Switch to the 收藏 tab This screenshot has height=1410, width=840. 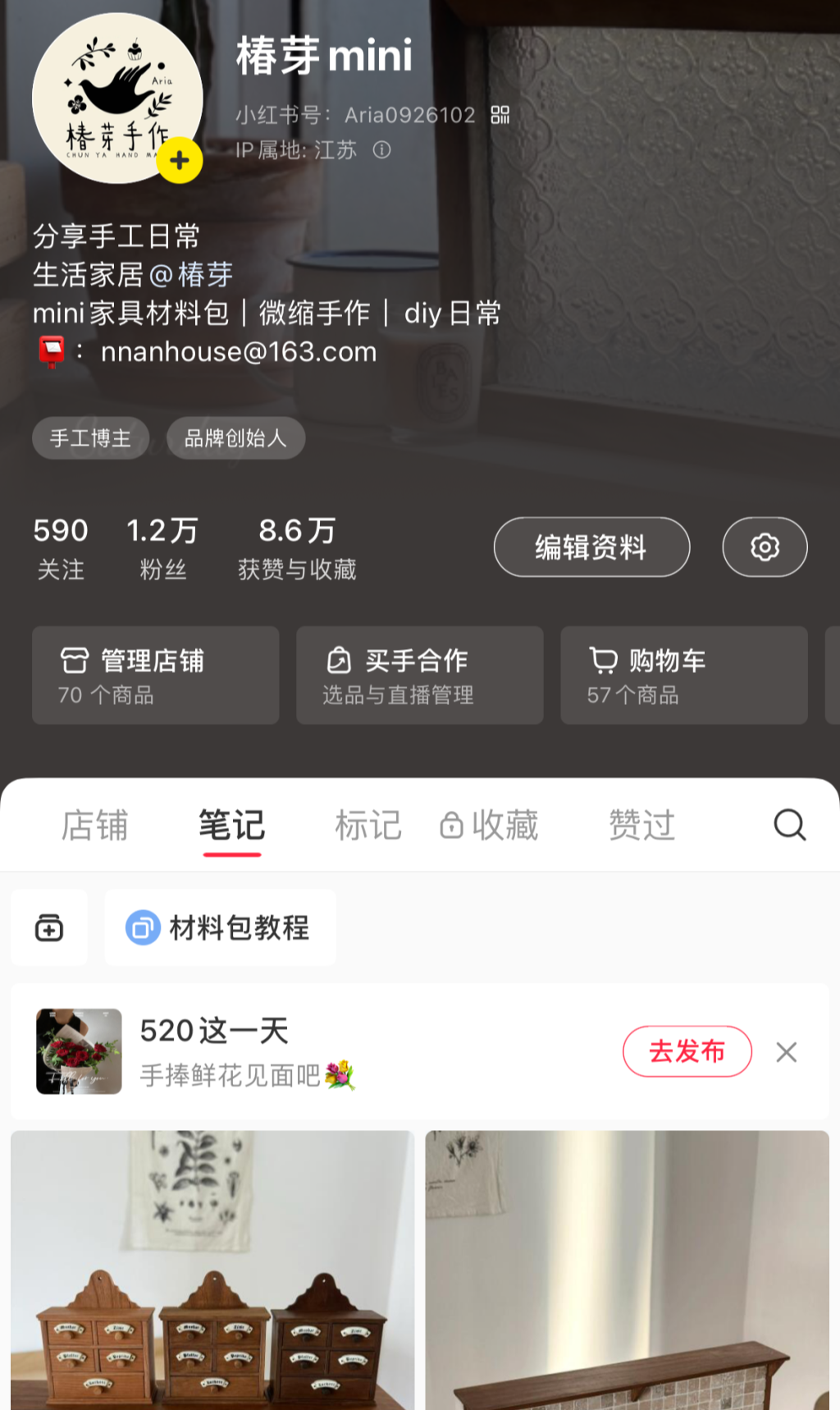(x=490, y=825)
